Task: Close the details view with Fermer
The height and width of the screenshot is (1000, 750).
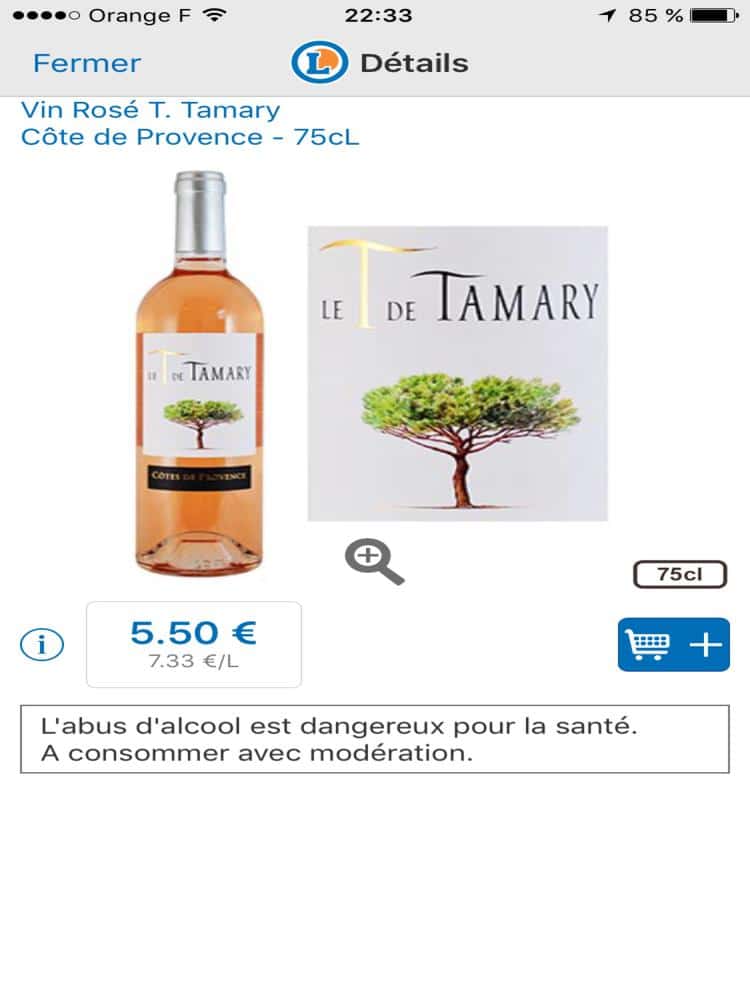Action: click(87, 63)
